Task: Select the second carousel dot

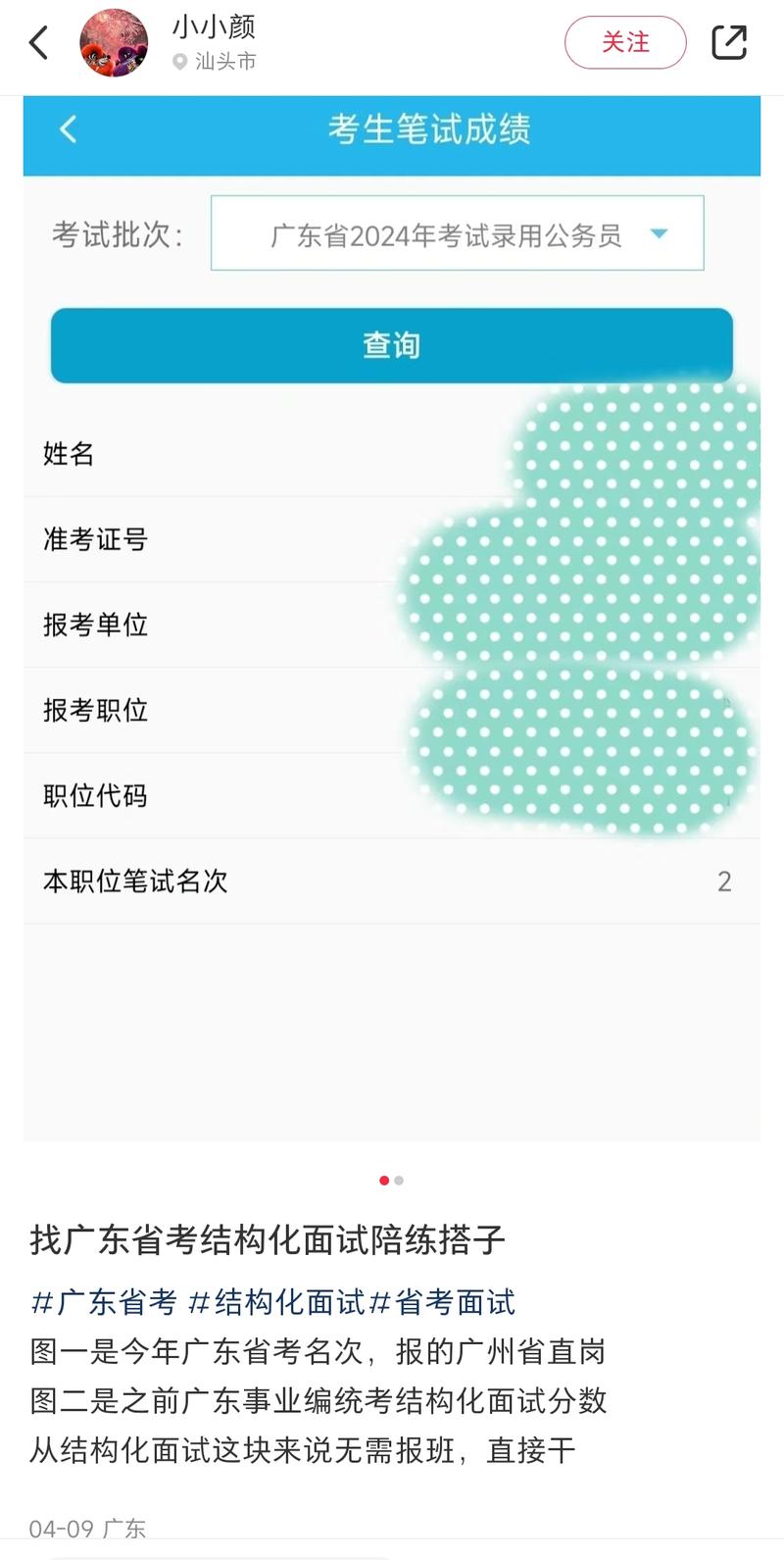Action: (400, 1181)
